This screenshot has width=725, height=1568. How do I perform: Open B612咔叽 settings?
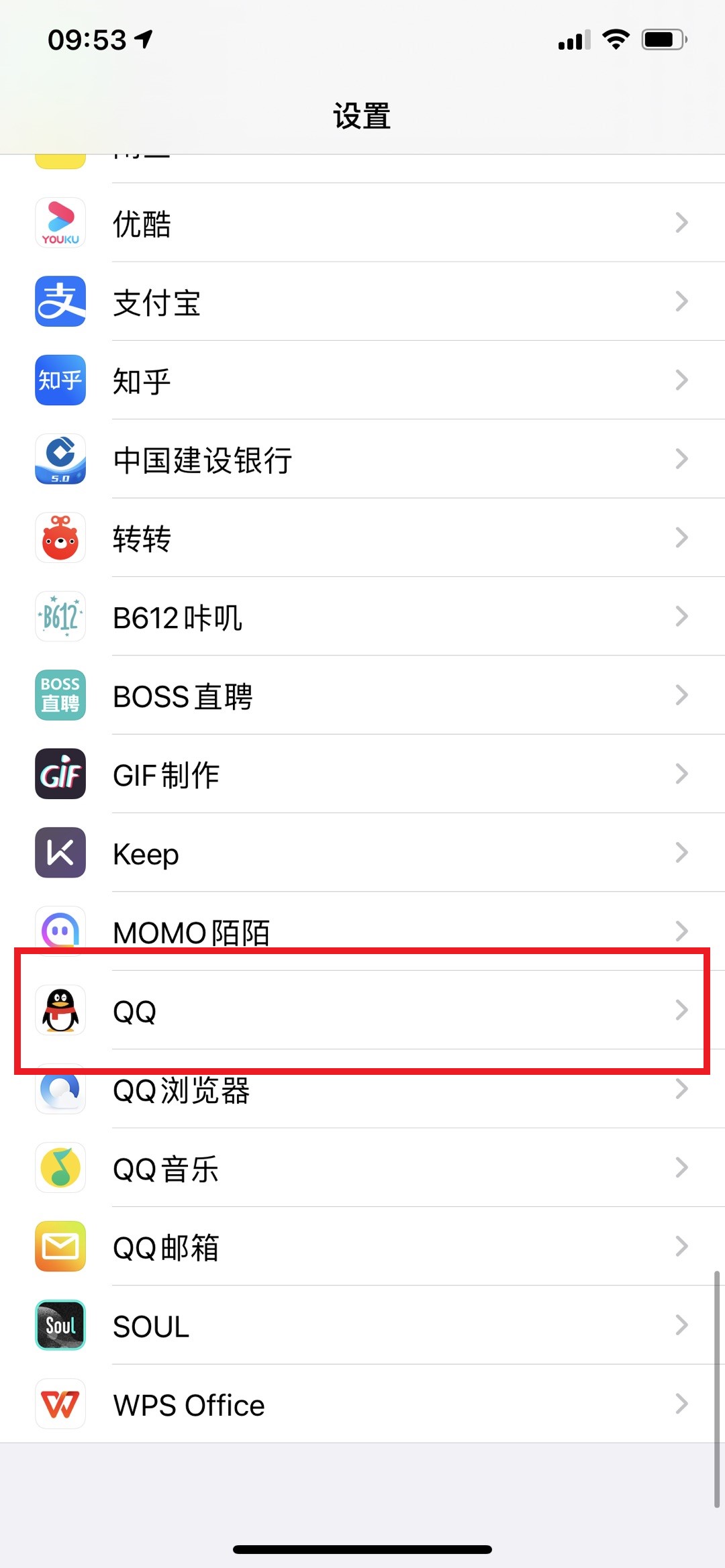click(362, 617)
